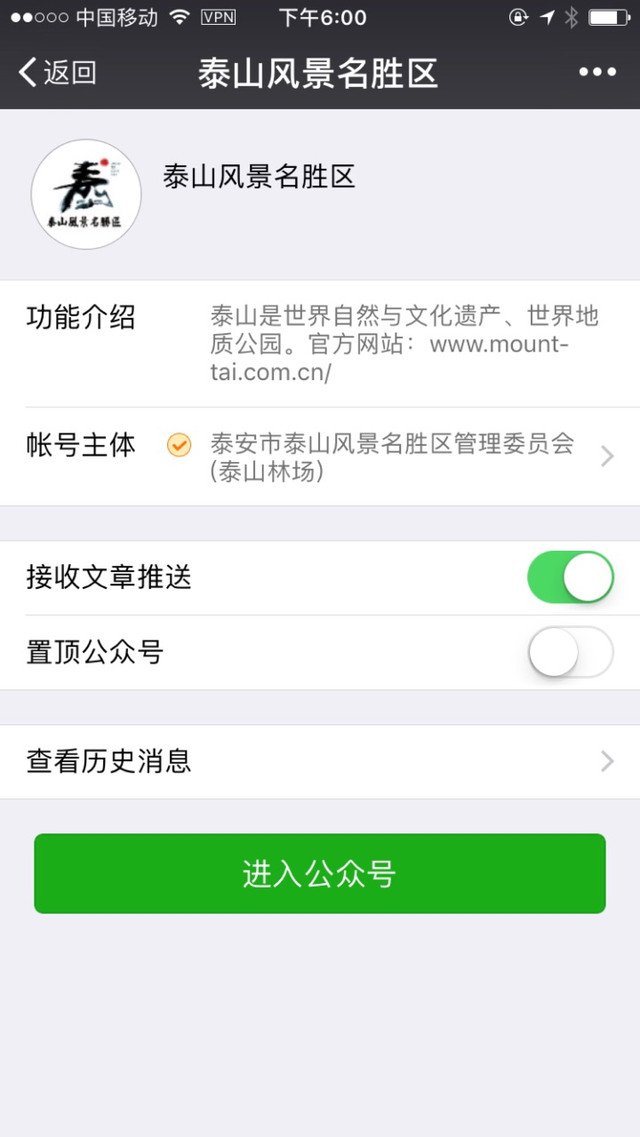Enable the 置顶公众号 switch
Screen dimensions: 640x1137
[570, 652]
